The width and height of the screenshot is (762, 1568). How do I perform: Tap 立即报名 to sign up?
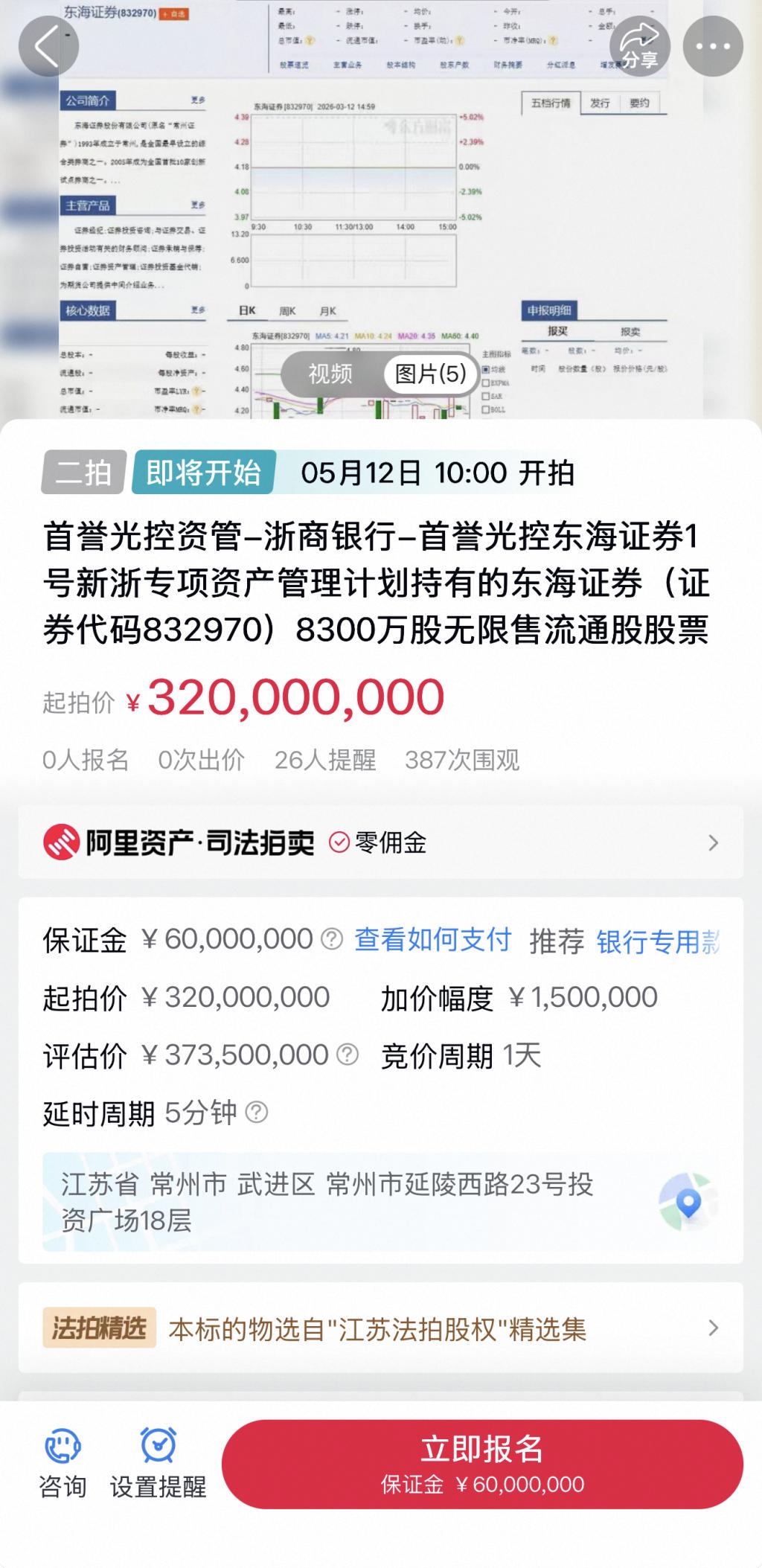pos(482,1463)
